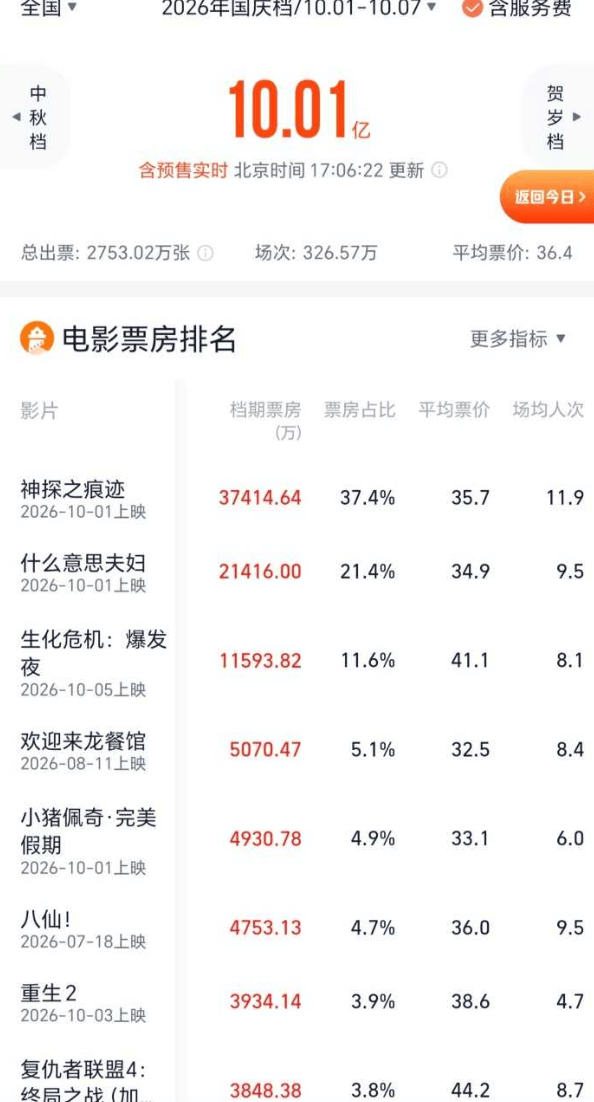Open 小猪佩奇·完美假期 row
Image resolution: width=594 pixels, height=1102 pixels.
[297, 839]
